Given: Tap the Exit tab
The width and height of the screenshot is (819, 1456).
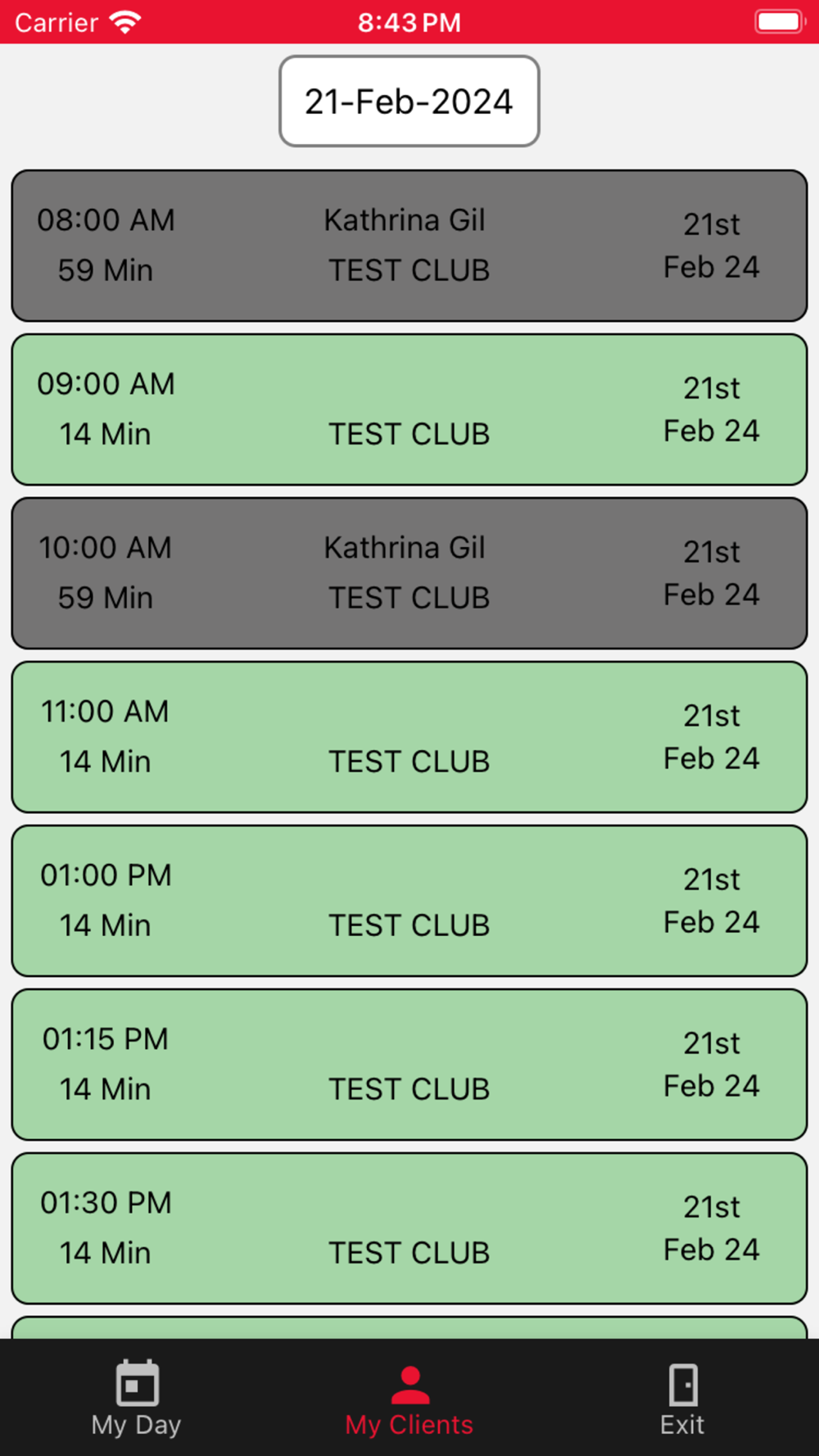Looking at the screenshot, I should tap(682, 1399).
